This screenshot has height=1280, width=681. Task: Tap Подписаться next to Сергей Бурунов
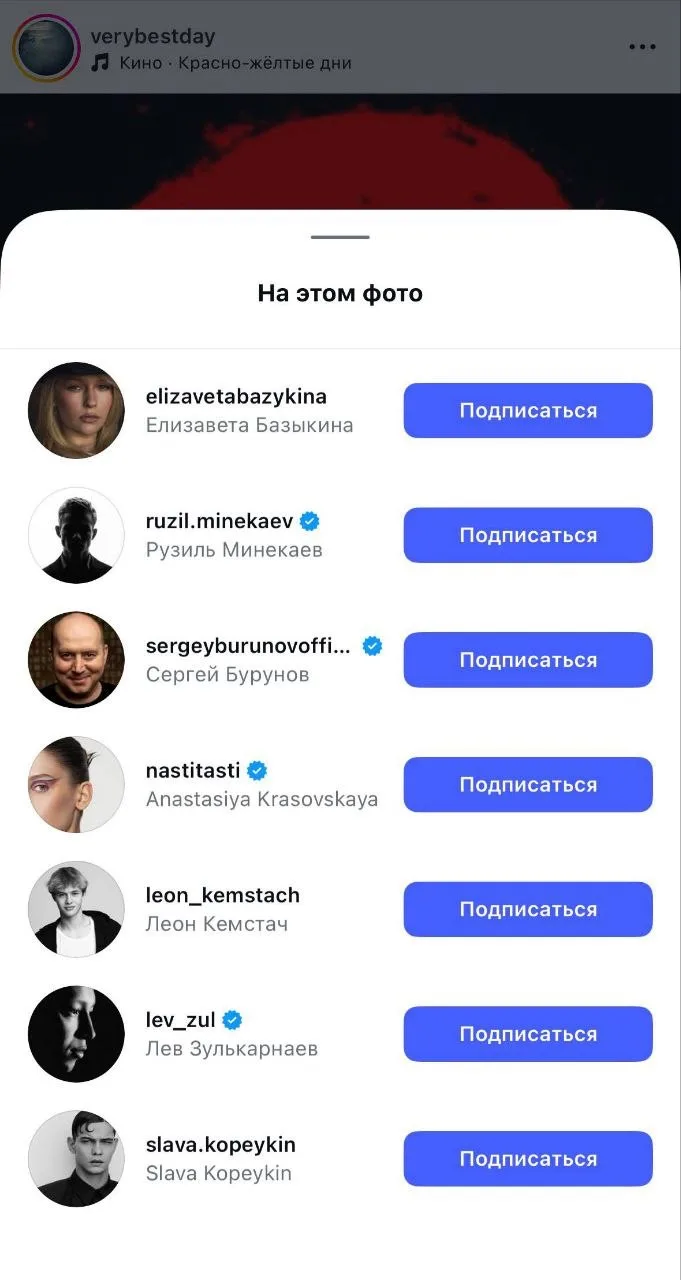(528, 660)
